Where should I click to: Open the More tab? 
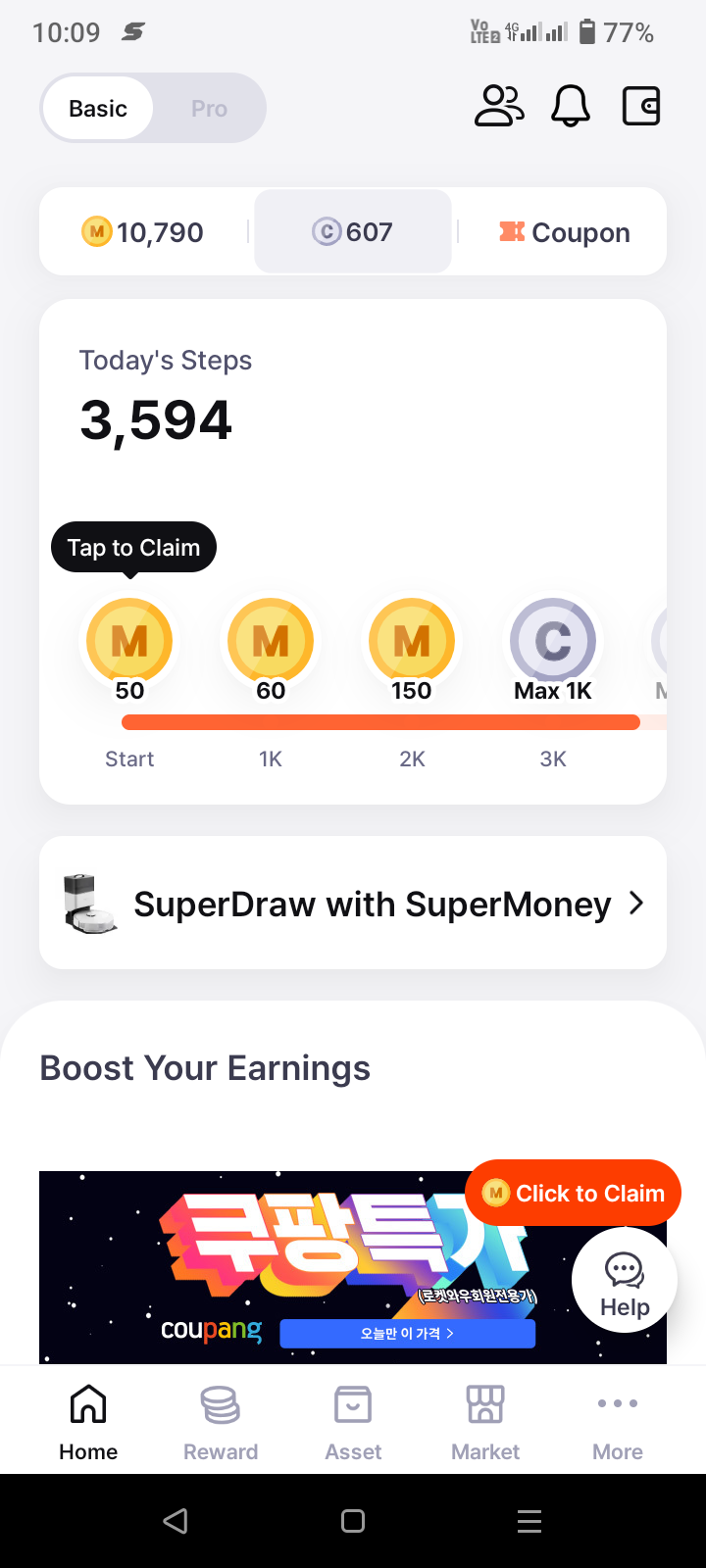pyautogui.click(x=618, y=1423)
